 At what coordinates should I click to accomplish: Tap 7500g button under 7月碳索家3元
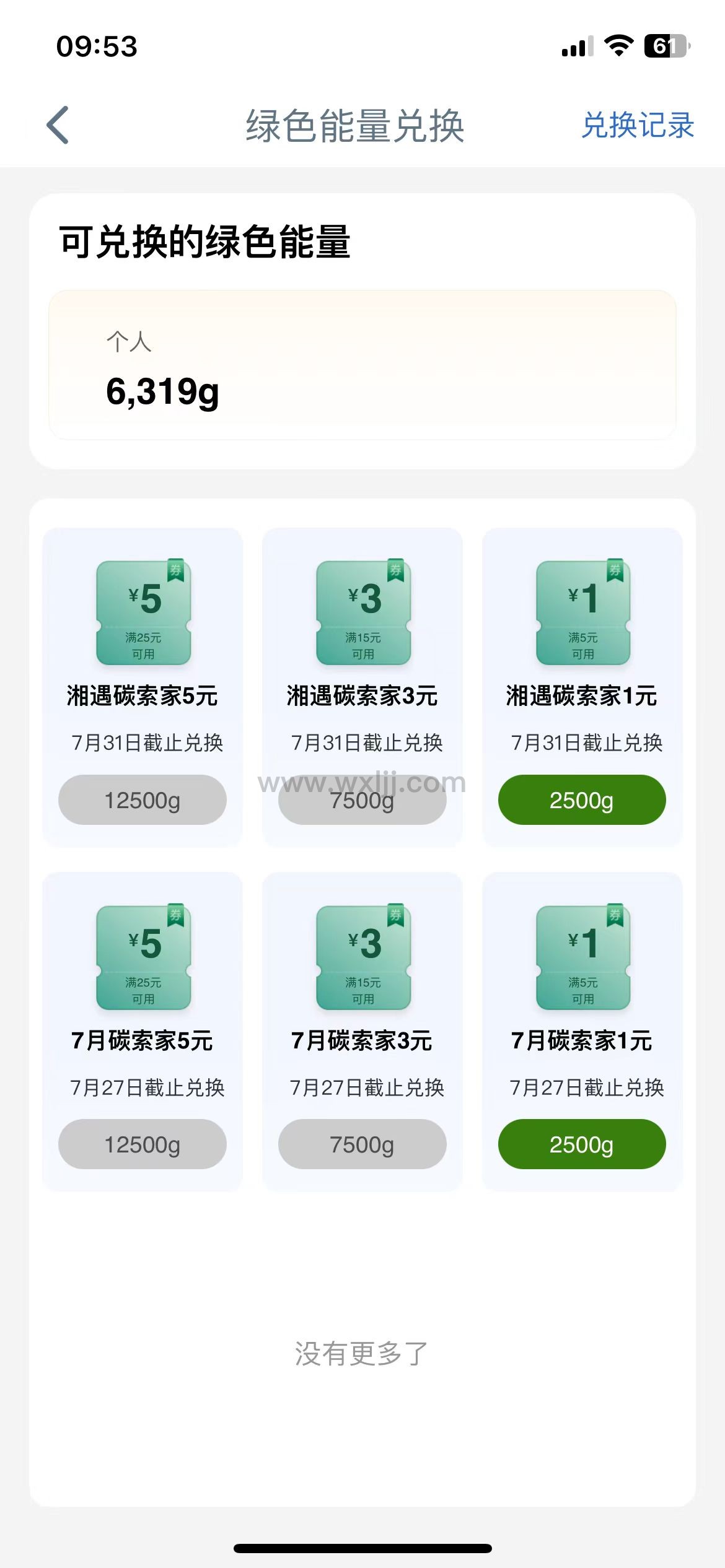(362, 1144)
